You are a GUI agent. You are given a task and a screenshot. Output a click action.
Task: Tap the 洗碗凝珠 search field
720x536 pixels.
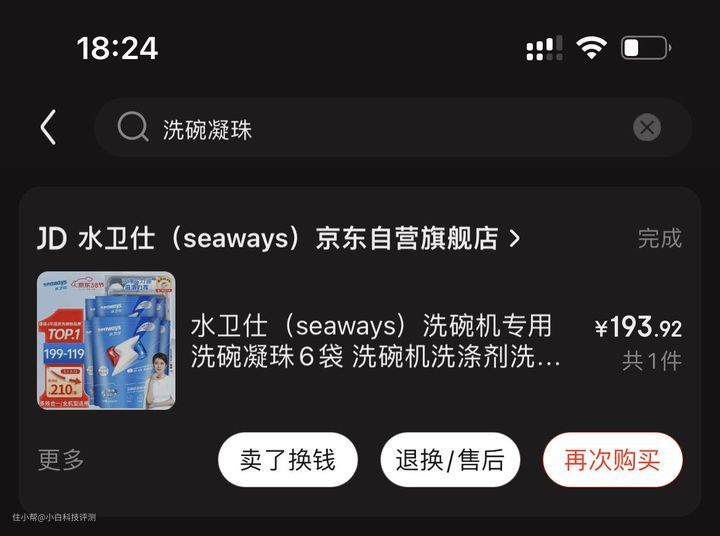click(380, 128)
